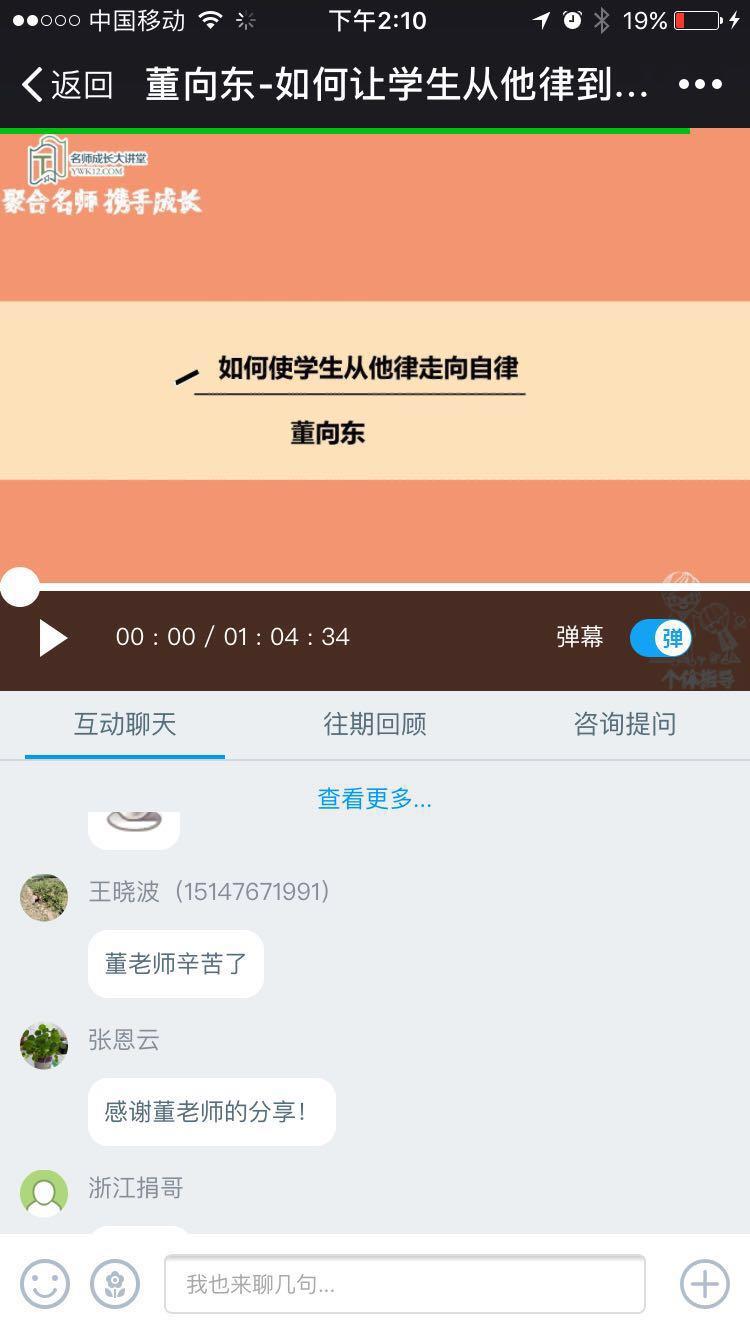The image size is (750, 1334).
Task: Open the three-dot overflow menu
Action: pos(700,85)
